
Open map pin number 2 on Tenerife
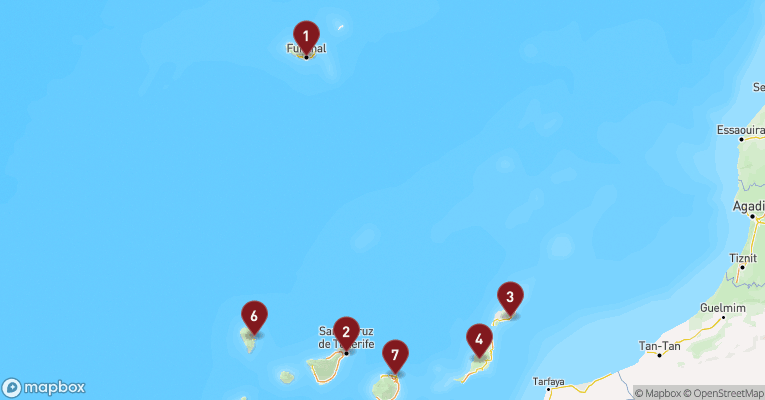346,332
